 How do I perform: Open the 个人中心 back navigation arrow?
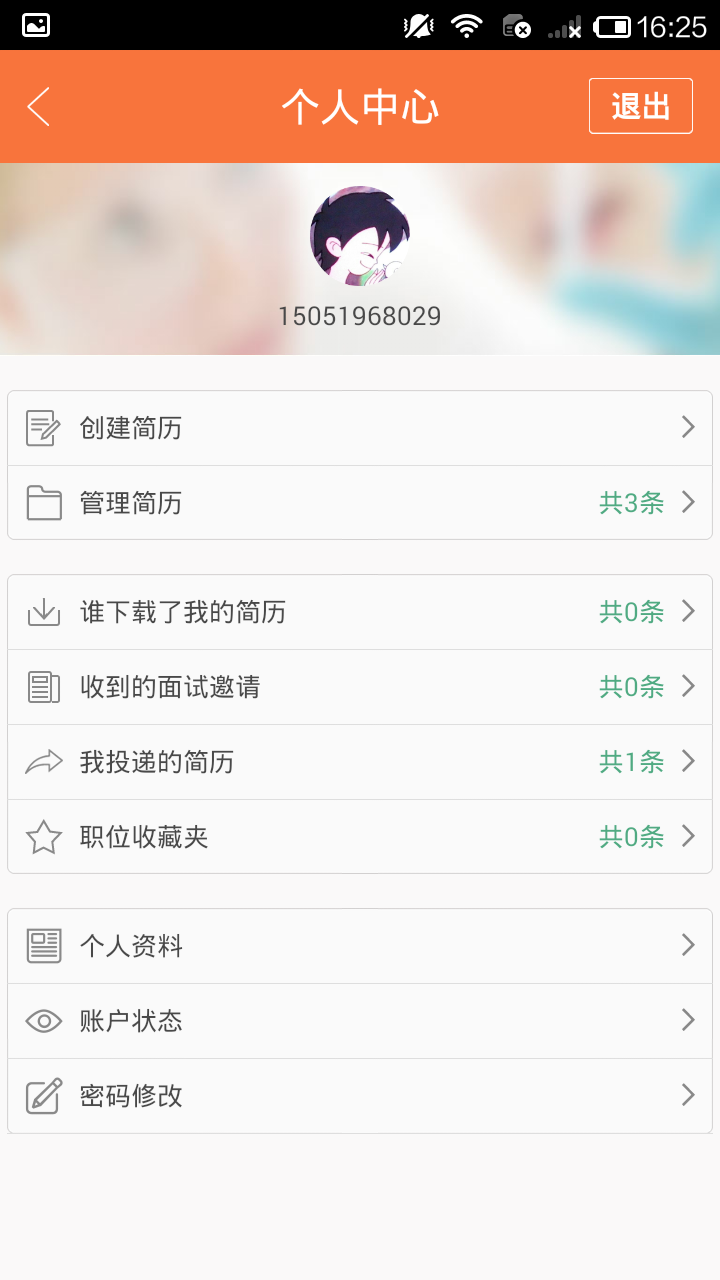[x=37, y=106]
